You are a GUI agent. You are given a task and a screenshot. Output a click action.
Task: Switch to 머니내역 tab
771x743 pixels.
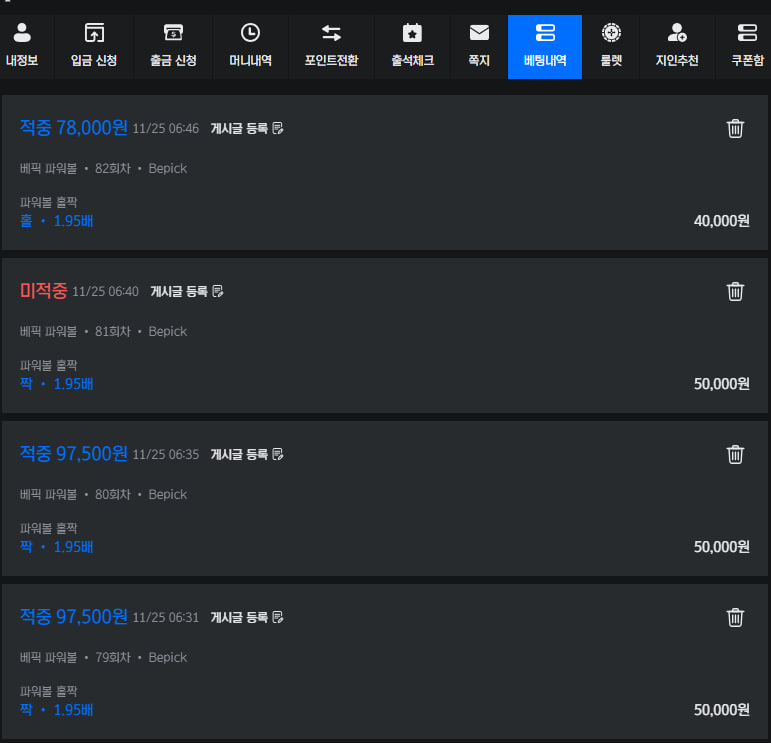(x=250, y=46)
